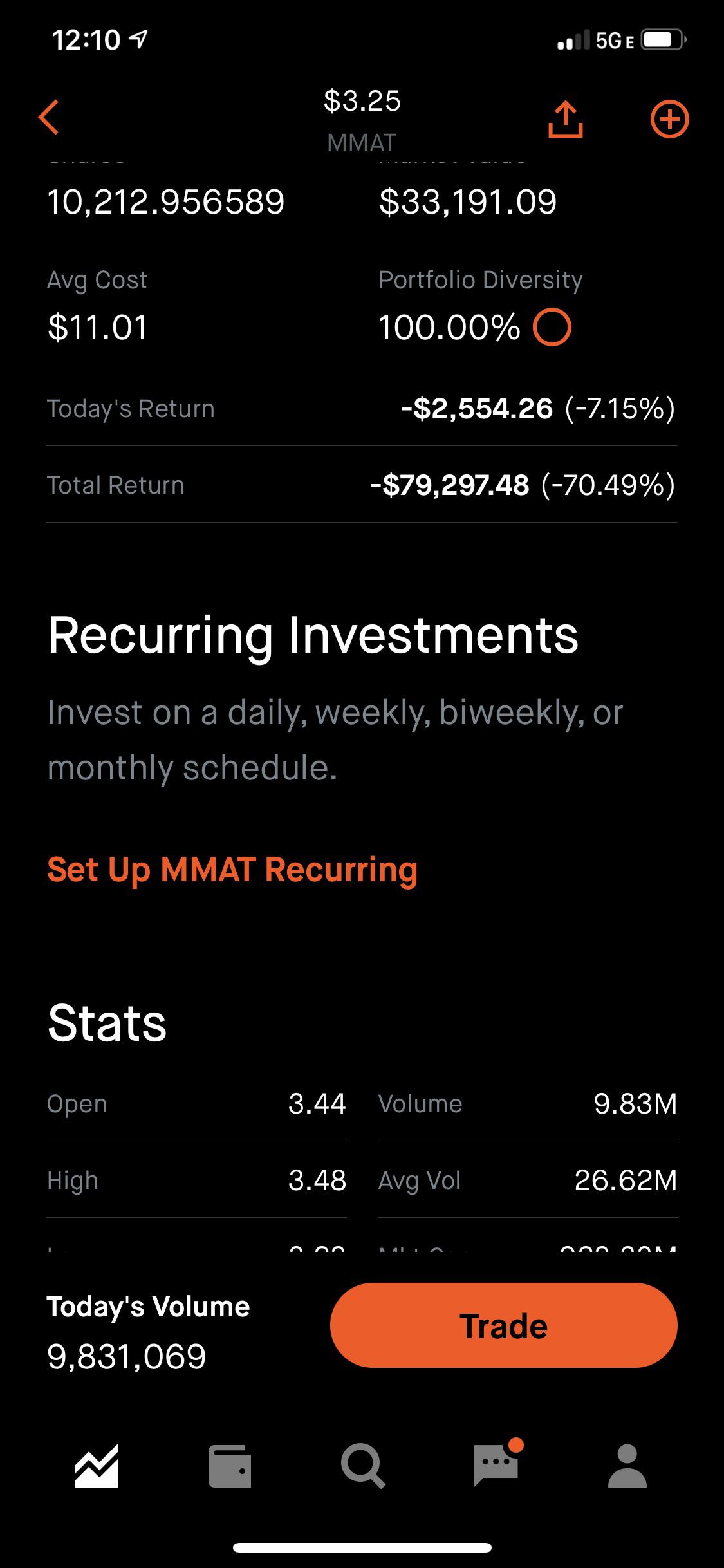Share the MMAT stock page
The image size is (724, 1568).
[x=565, y=120]
